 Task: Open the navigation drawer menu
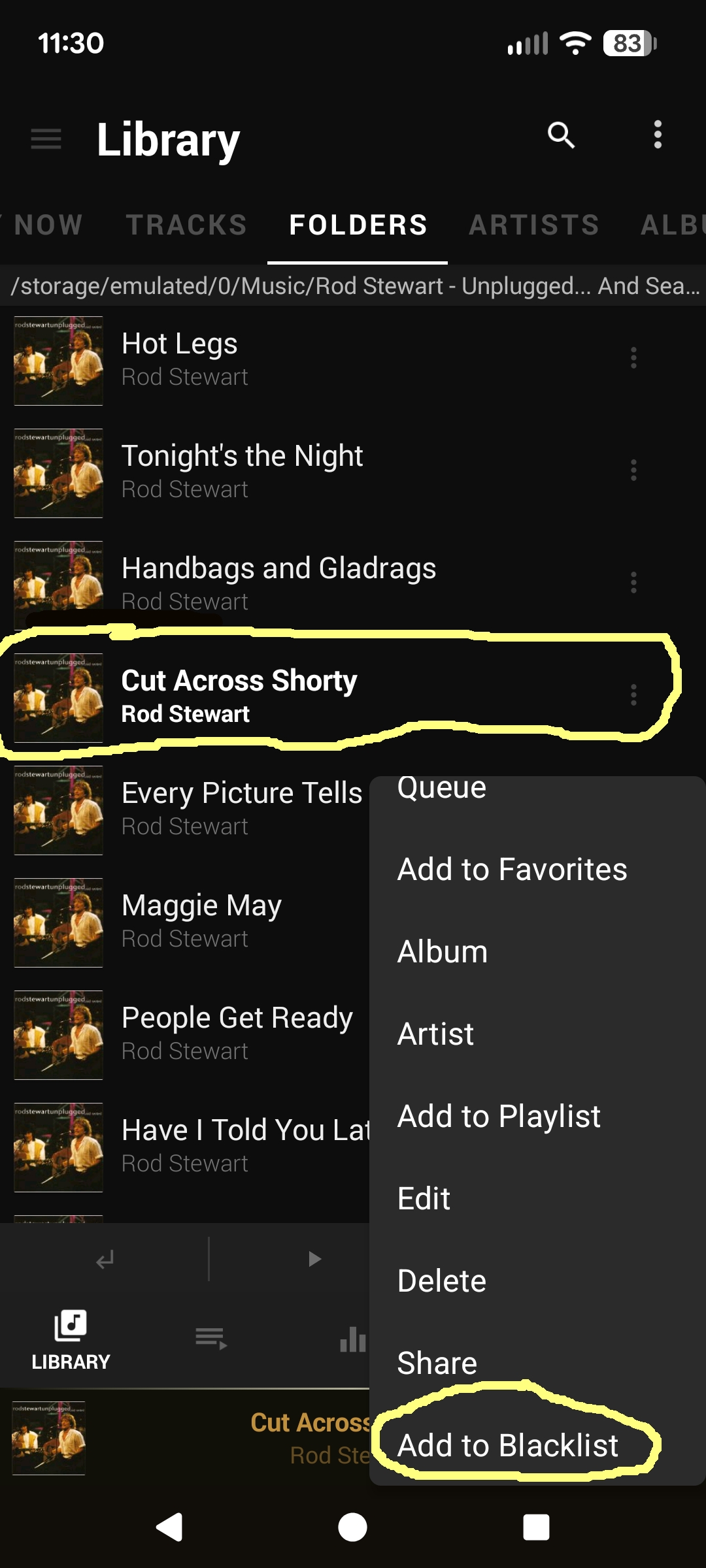click(46, 139)
